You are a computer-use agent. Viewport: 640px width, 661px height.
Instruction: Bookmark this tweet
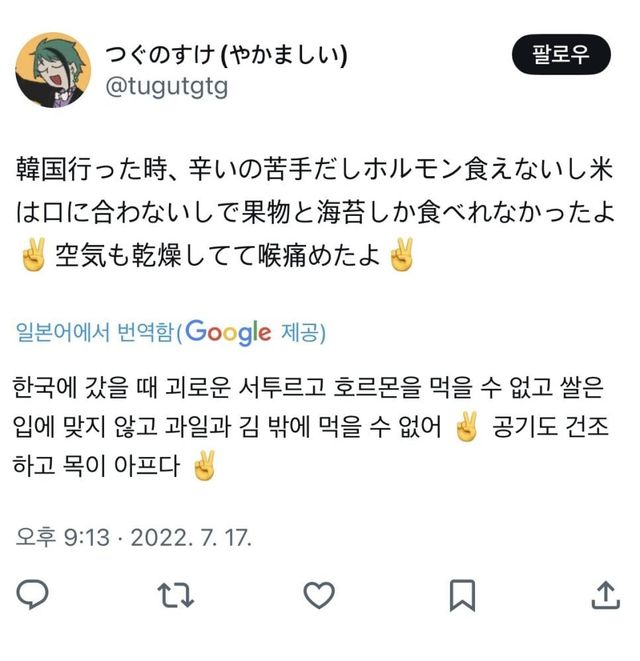(462, 595)
